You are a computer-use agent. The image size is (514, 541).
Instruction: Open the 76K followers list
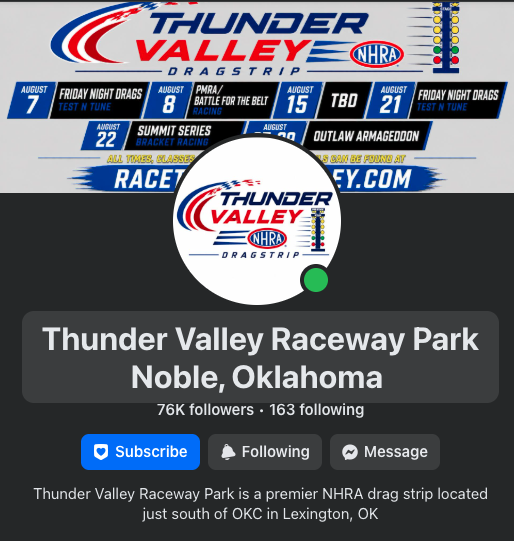coord(205,410)
